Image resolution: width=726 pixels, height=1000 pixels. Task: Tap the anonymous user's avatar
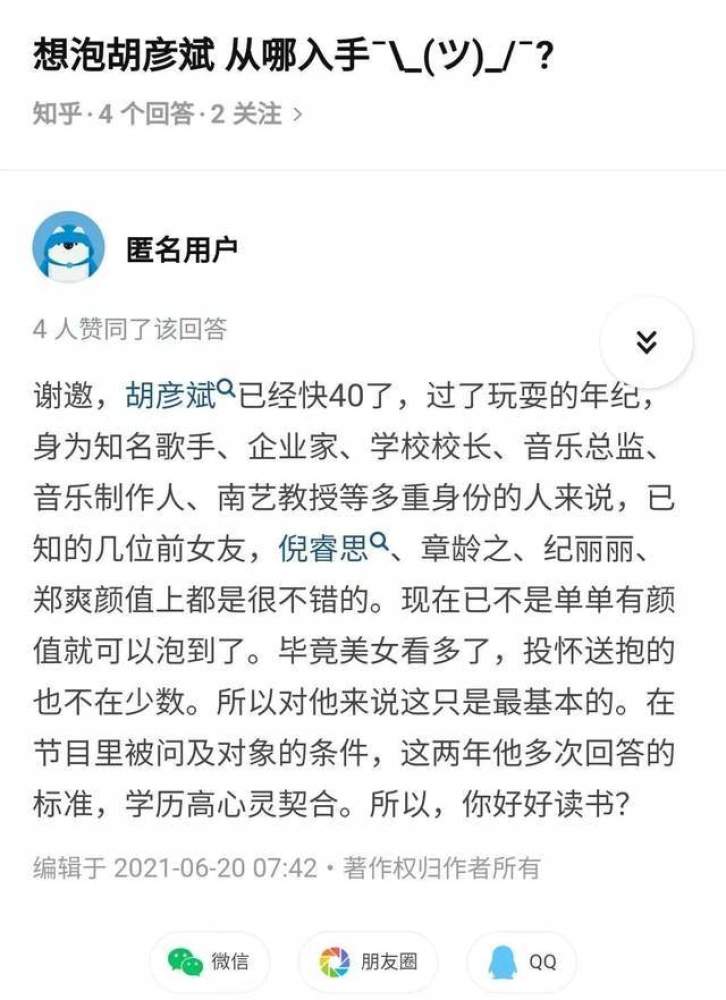[68, 247]
